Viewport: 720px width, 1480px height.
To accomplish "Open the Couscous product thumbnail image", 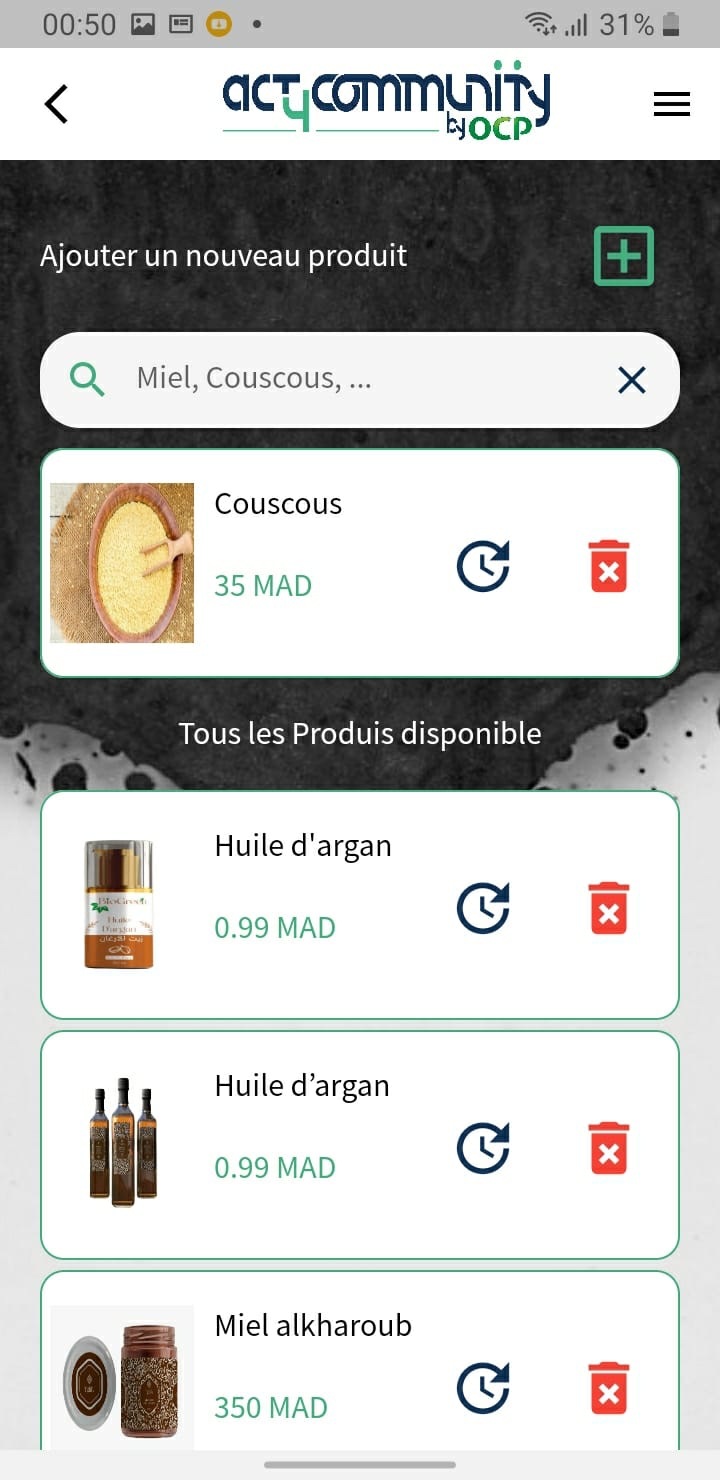I will pos(121,562).
